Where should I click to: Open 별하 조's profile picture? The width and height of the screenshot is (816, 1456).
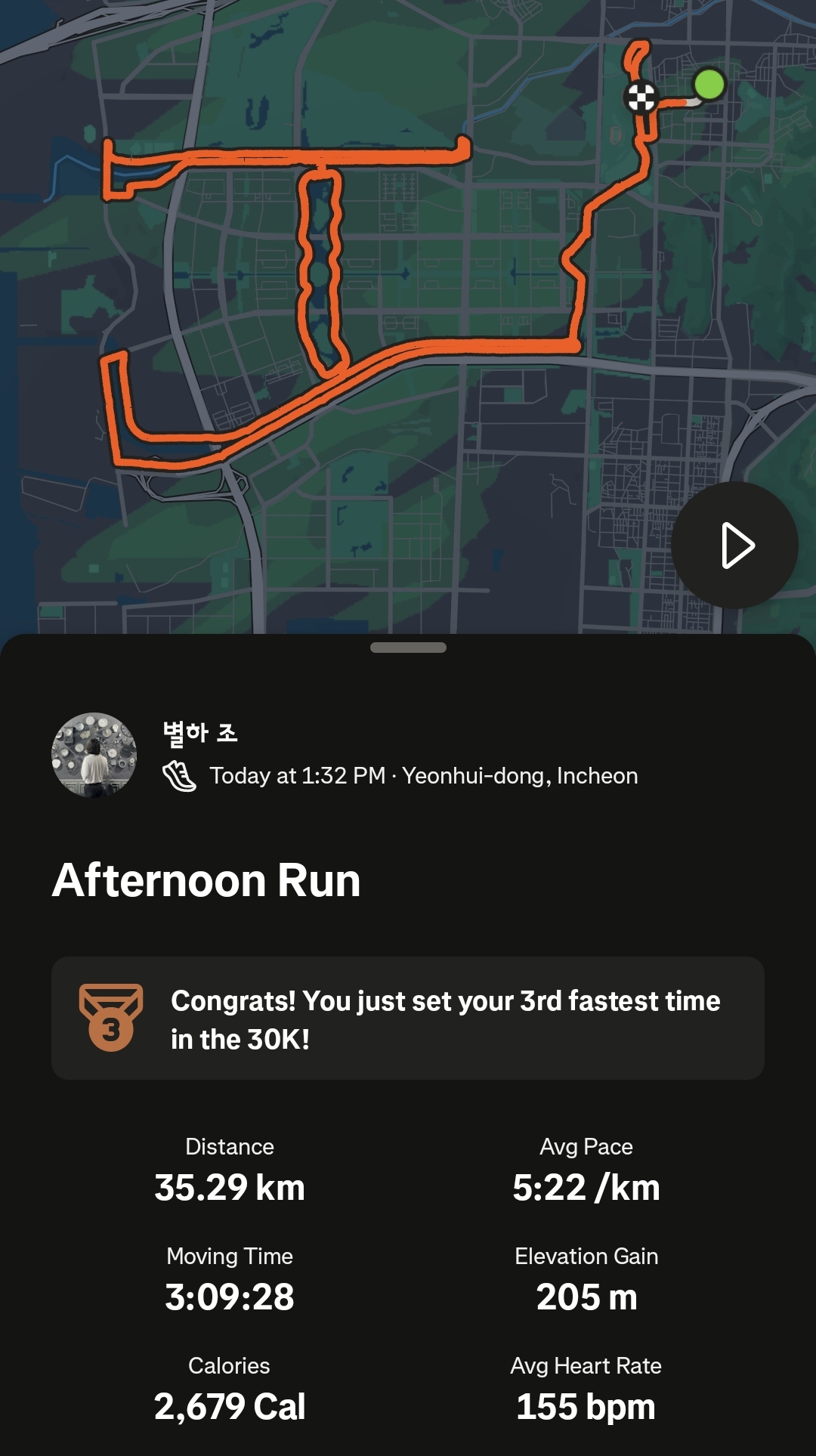pyautogui.click(x=94, y=755)
